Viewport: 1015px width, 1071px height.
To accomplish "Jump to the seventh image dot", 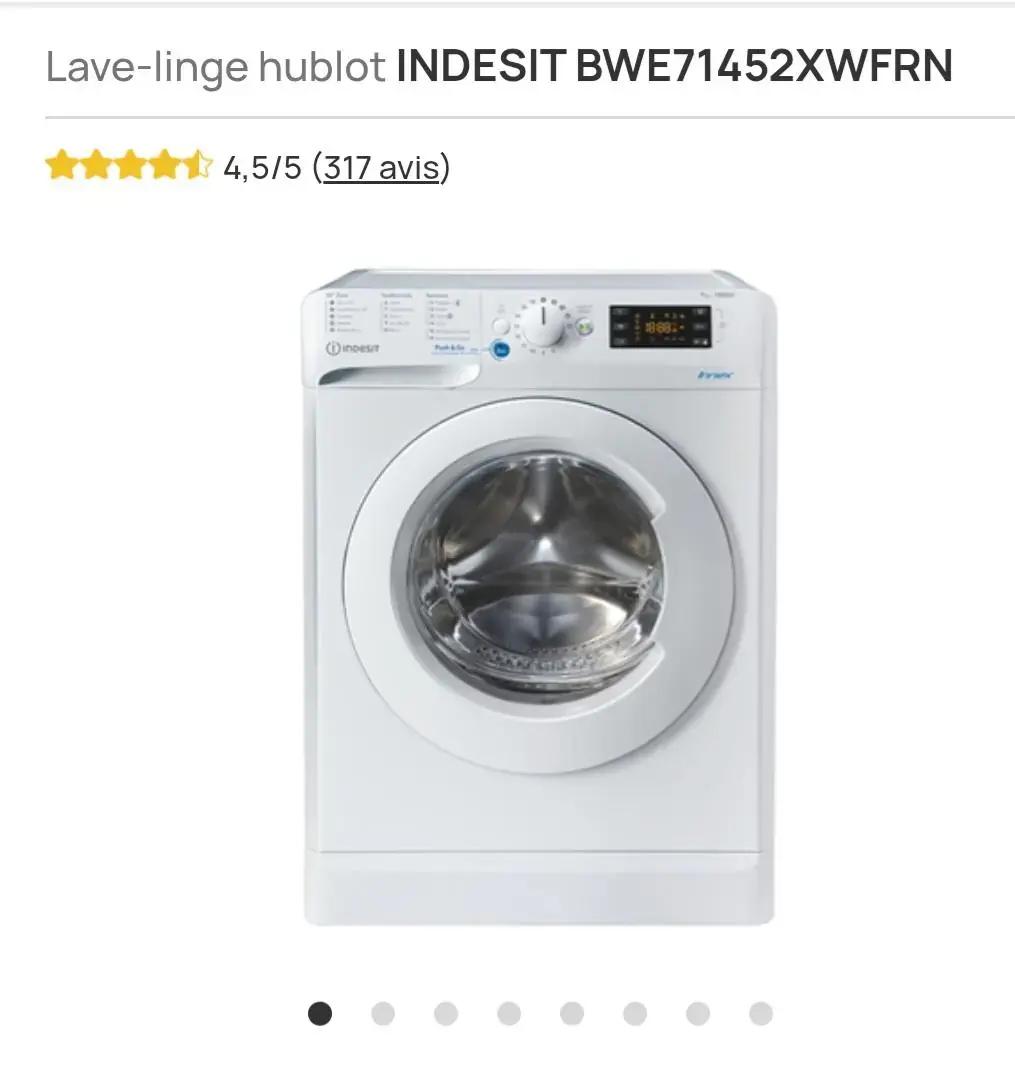I will pyautogui.click(x=698, y=1014).
